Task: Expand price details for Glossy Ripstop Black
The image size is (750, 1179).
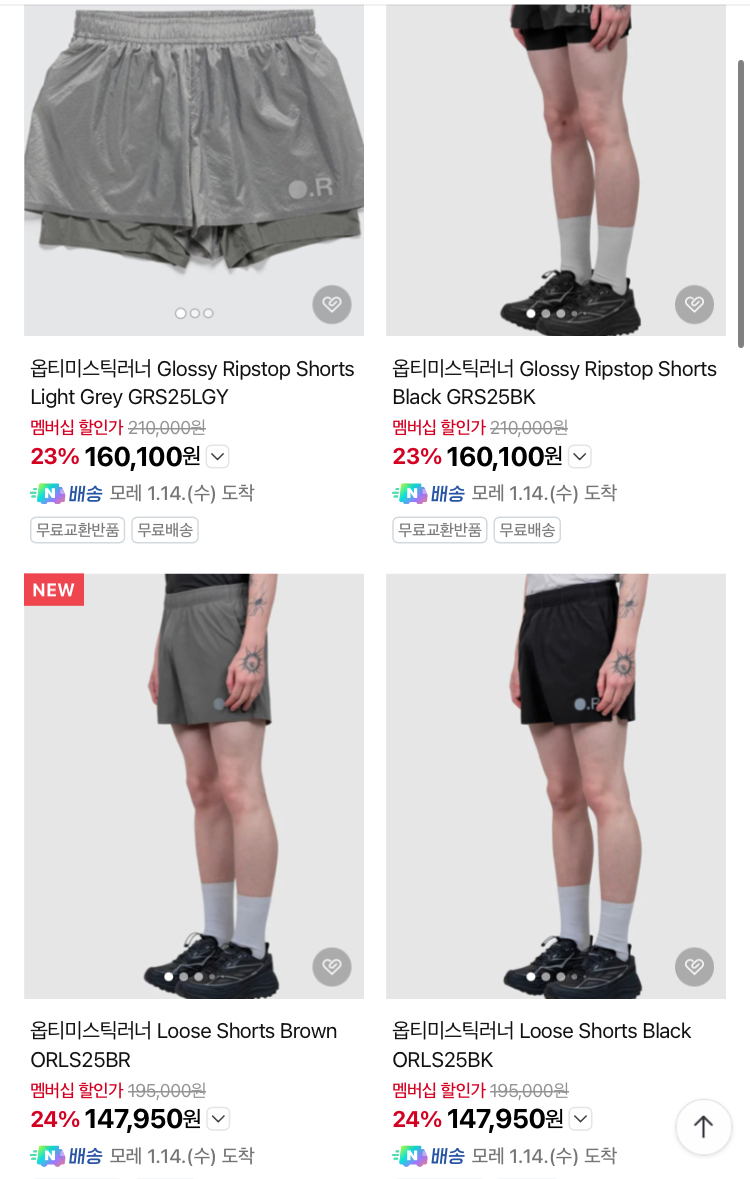Action: click(x=580, y=457)
